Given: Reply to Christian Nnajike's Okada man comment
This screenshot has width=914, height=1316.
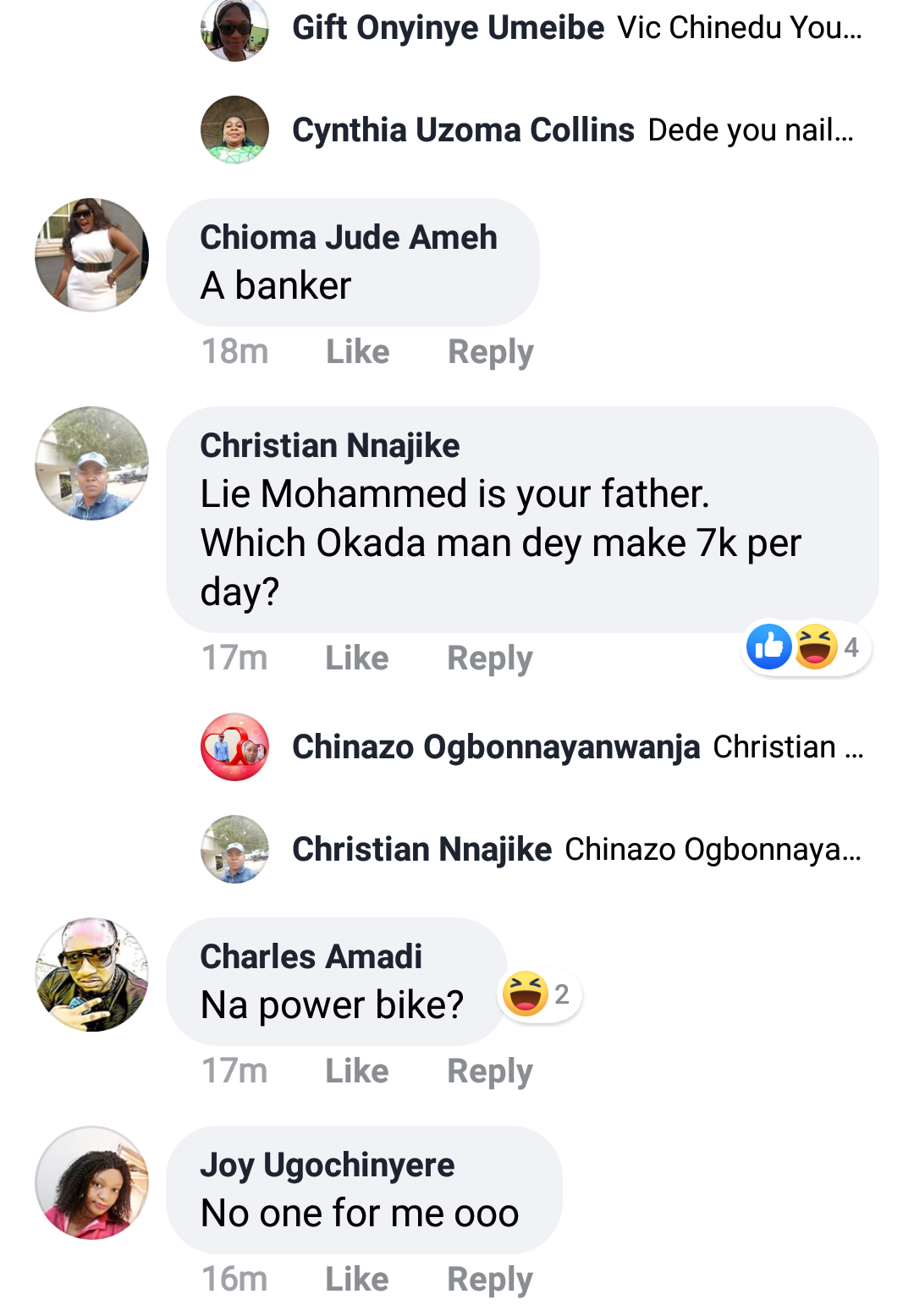Looking at the screenshot, I should point(489,658).
